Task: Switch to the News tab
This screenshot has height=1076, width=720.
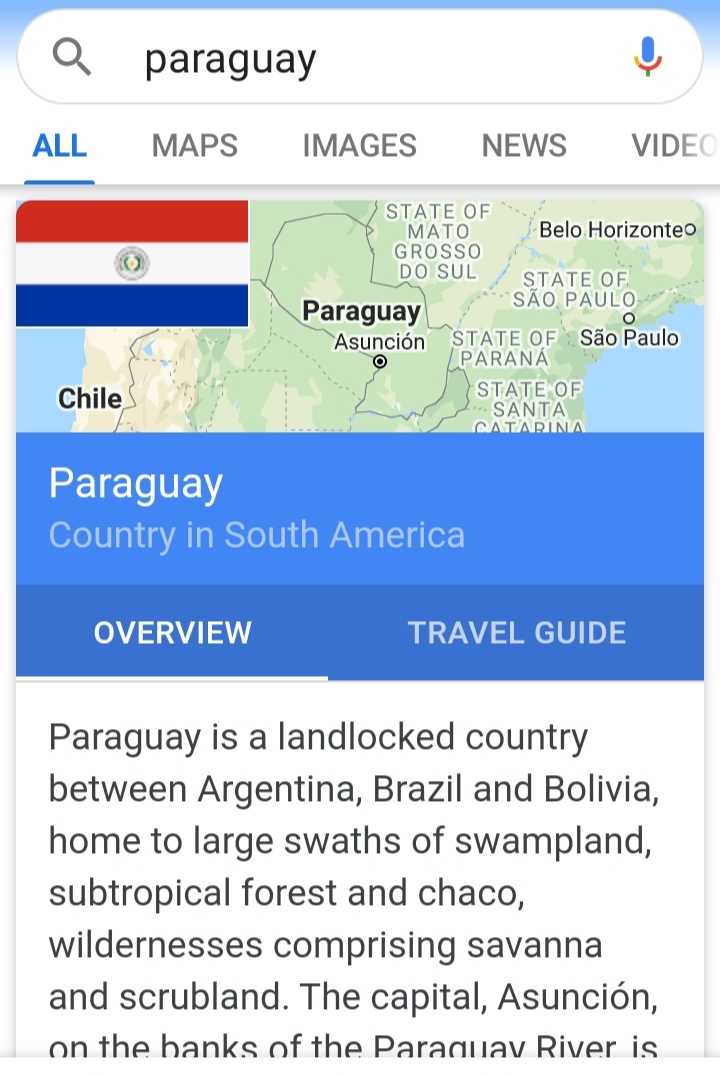Action: [x=524, y=146]
